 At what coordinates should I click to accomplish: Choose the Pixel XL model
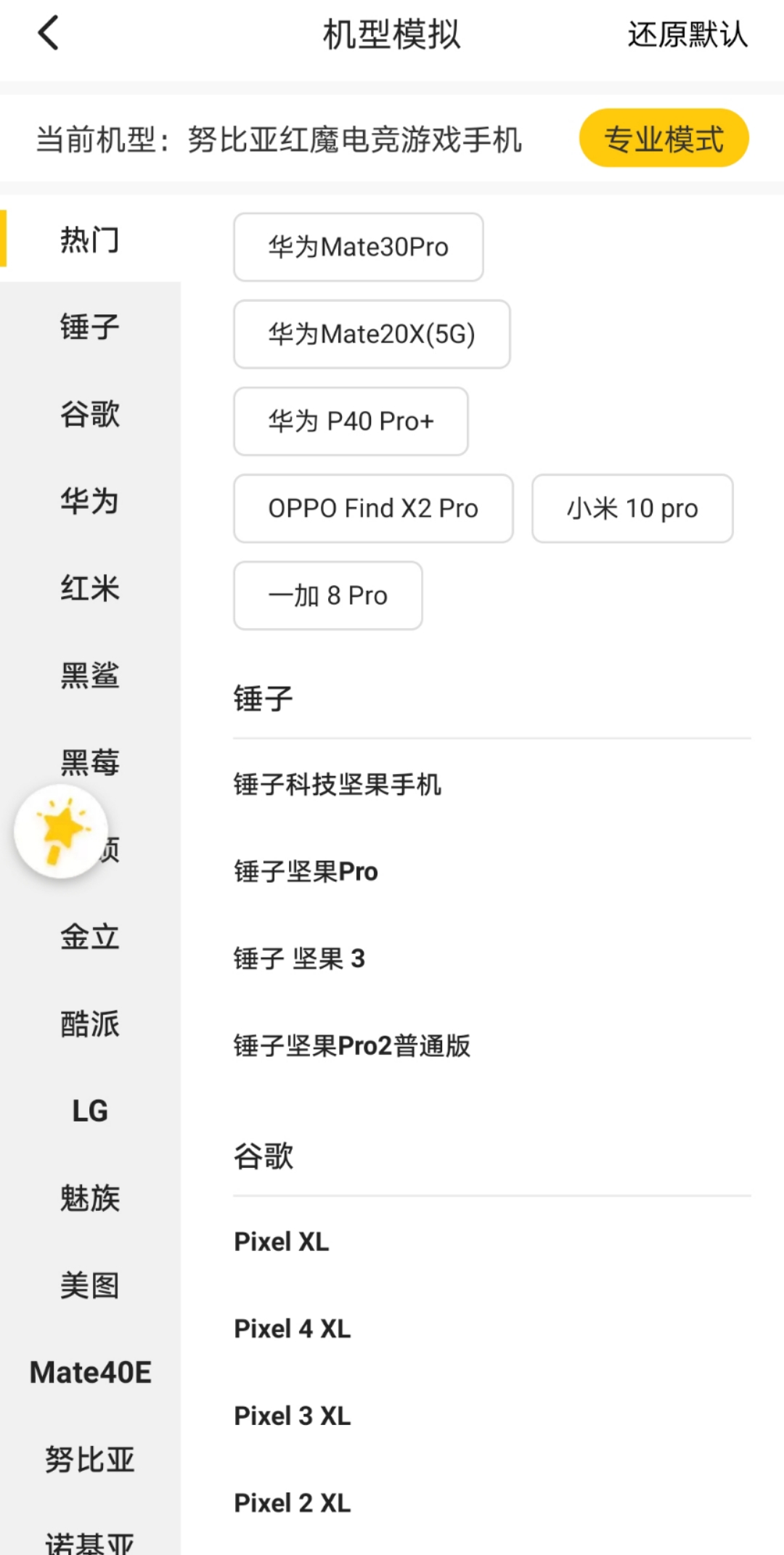coord(282,1241)
